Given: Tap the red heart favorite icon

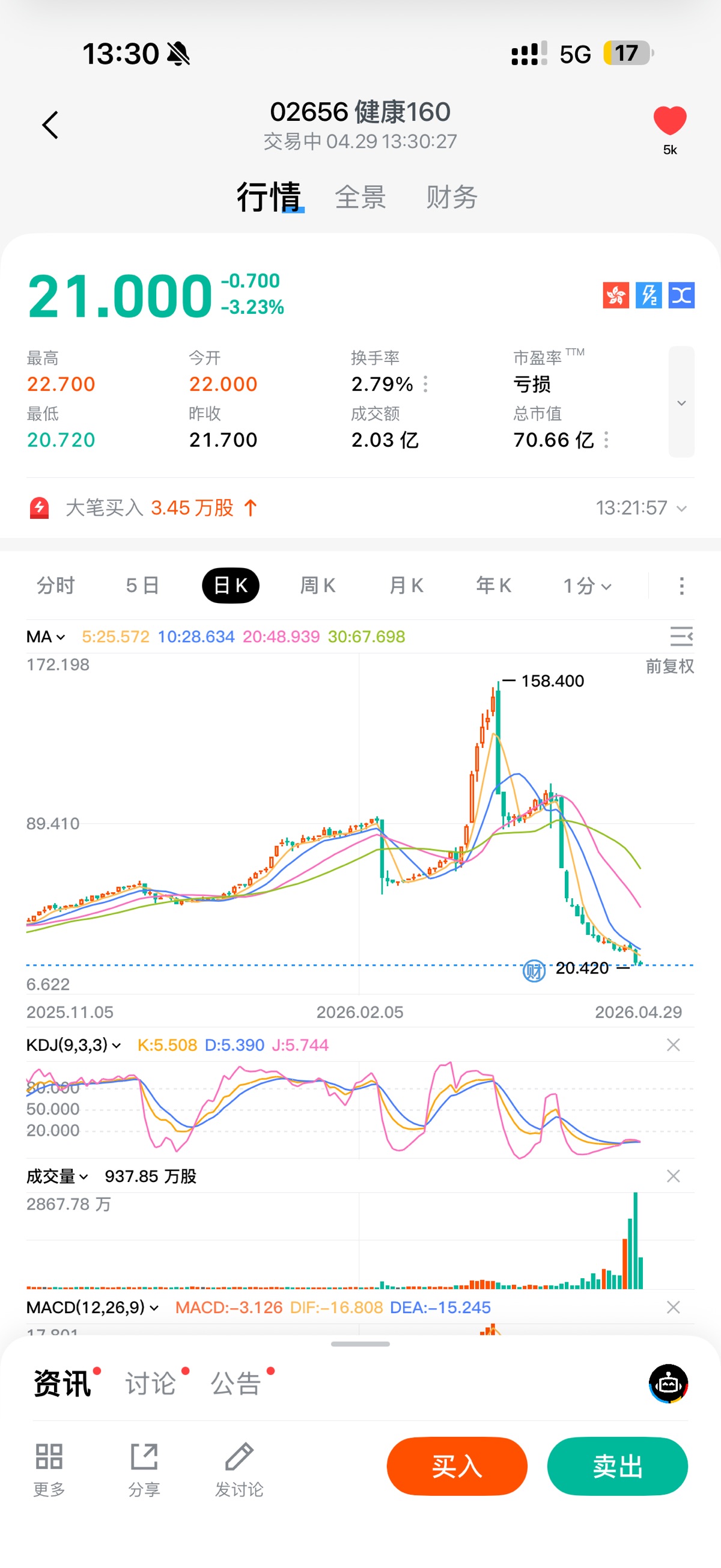Looking at the screenshot, I should click(669, 120).
